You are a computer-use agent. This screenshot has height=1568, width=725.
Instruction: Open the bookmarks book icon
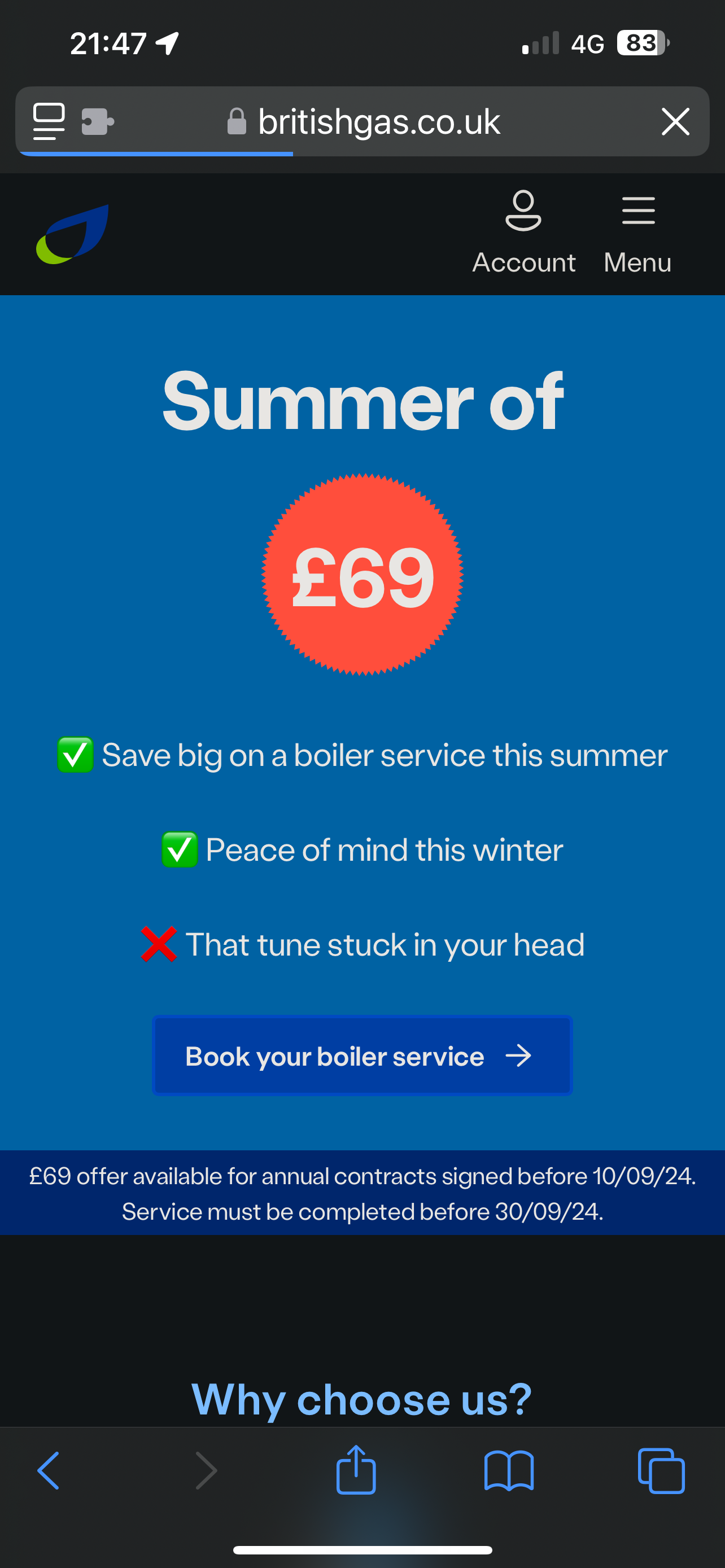click(x=509, y=1470)
